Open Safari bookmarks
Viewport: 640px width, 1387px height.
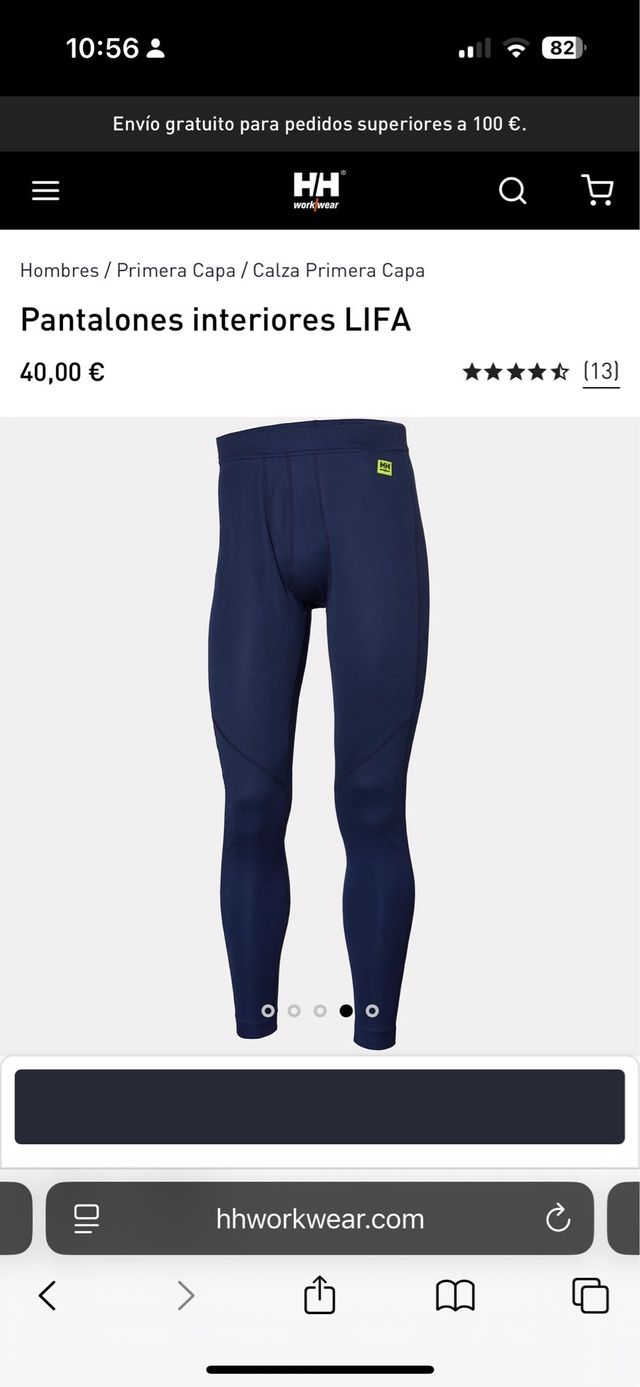(455, 1296)
